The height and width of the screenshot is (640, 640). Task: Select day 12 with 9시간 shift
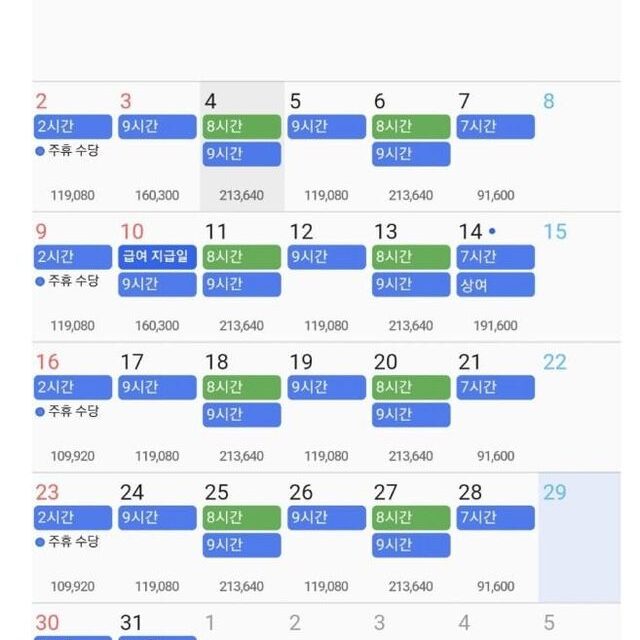click(326, 277)
